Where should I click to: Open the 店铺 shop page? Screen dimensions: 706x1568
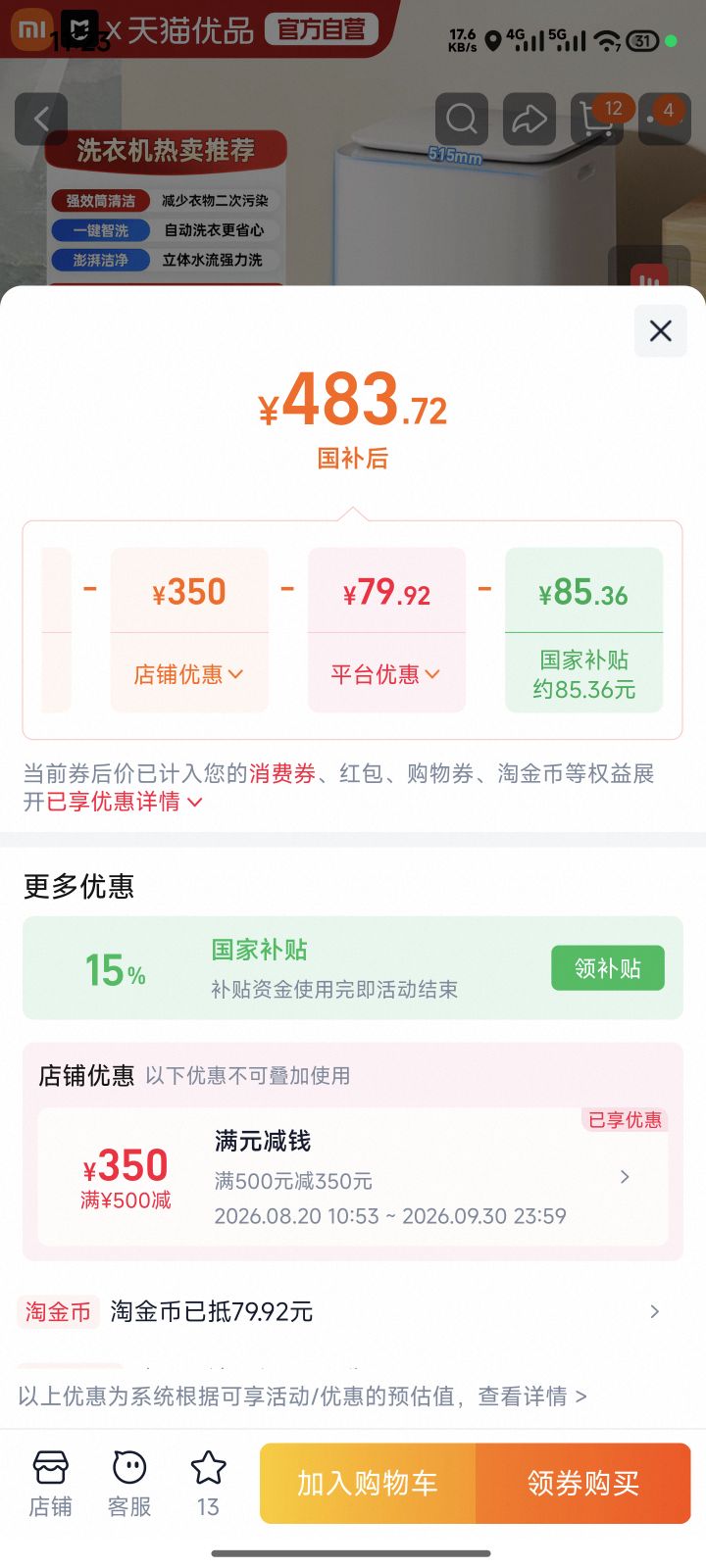(50, 1484)
